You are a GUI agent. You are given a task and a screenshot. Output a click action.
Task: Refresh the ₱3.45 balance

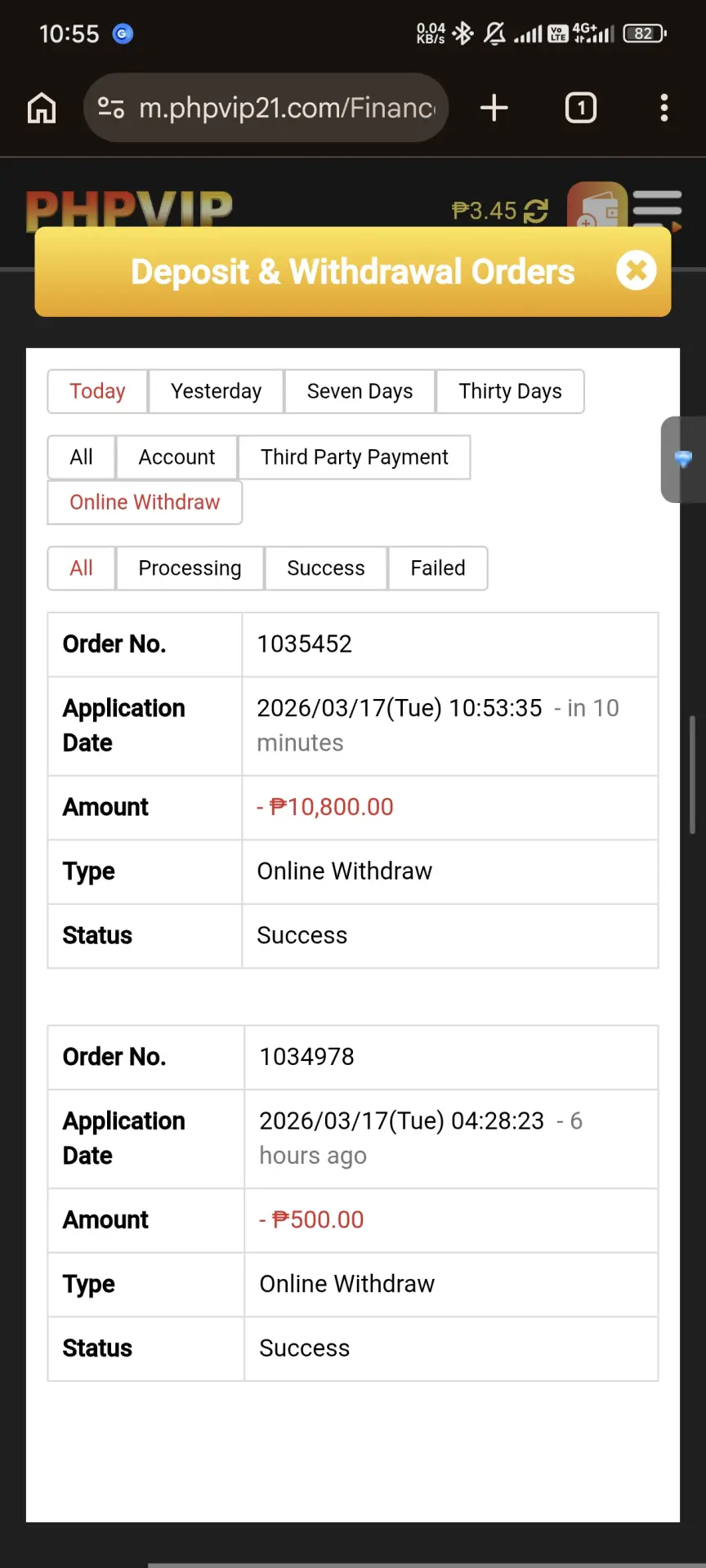coord(536,212)
